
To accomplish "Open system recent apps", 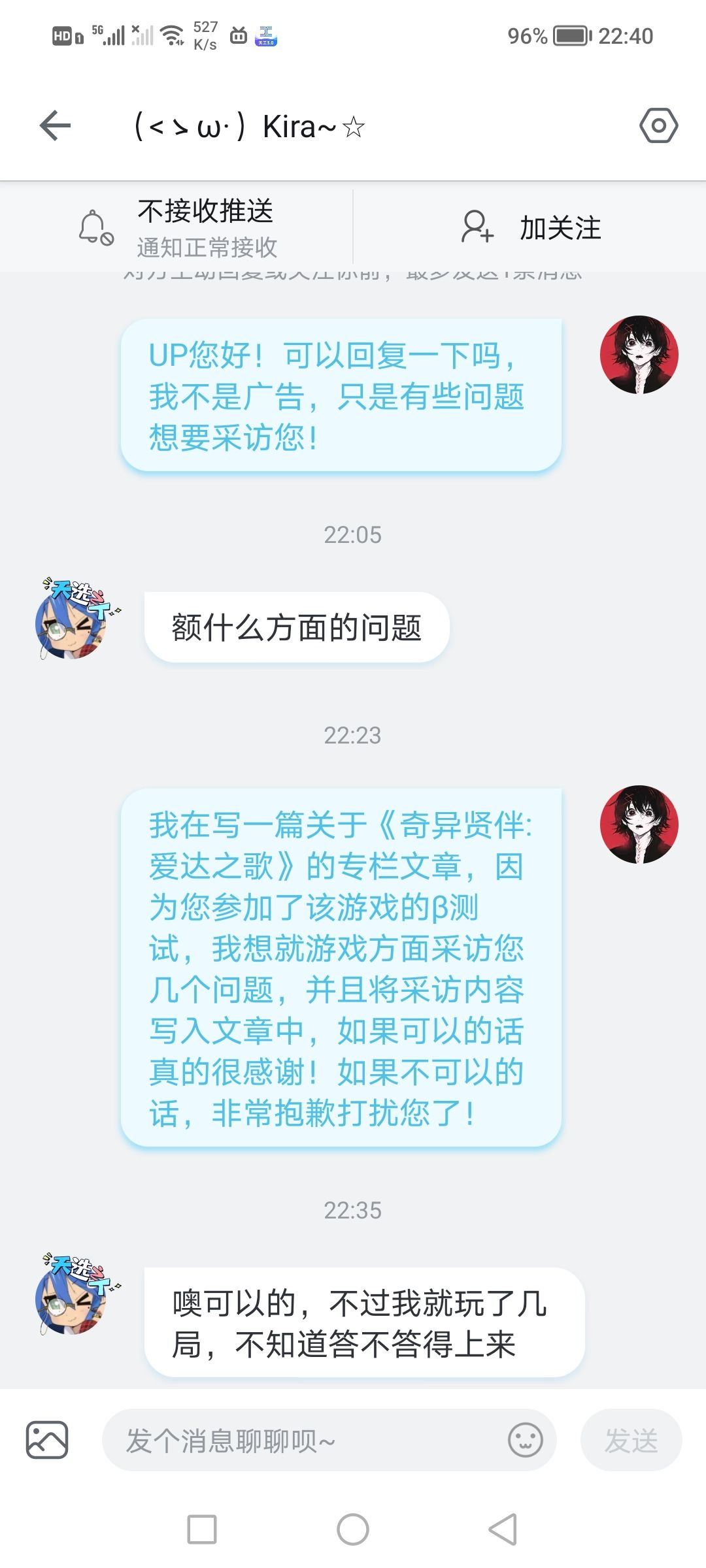I will [202, 1529].
